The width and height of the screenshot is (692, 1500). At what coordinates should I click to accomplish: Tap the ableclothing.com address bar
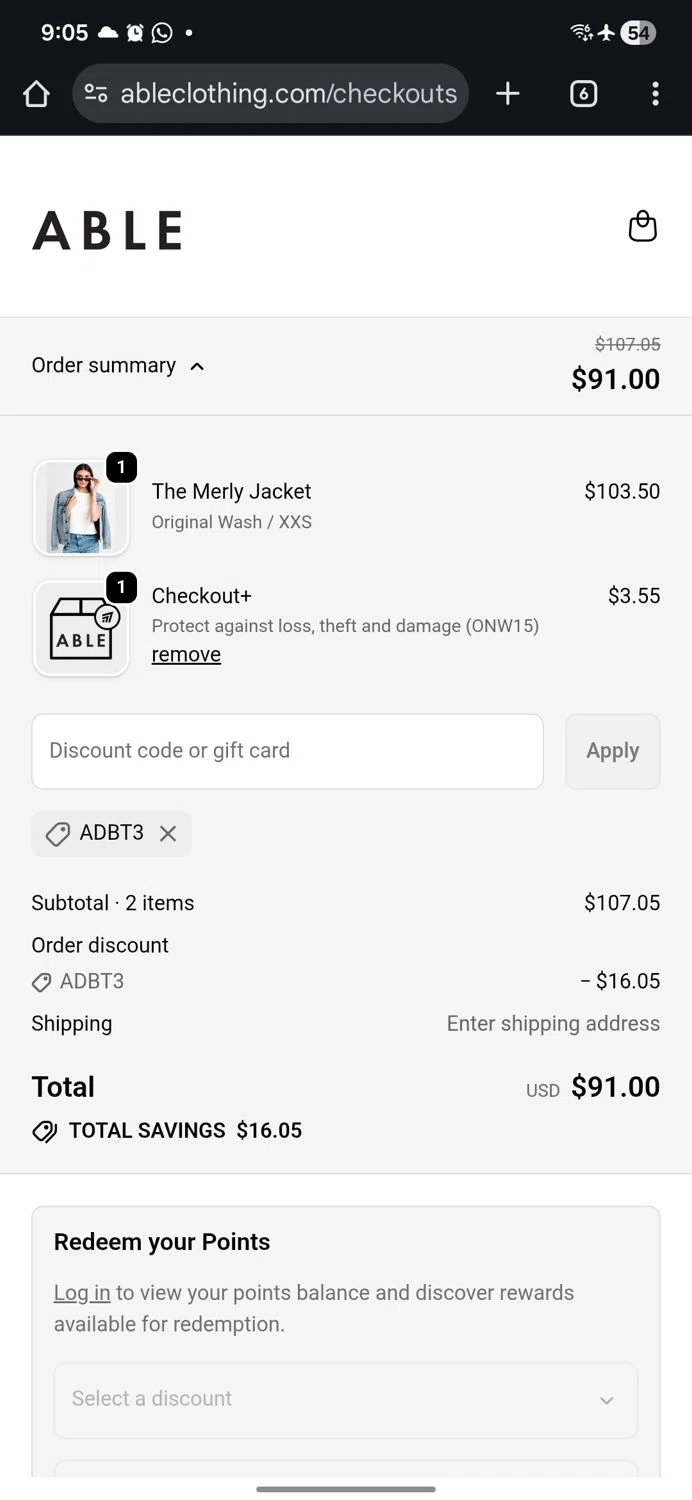288,94
